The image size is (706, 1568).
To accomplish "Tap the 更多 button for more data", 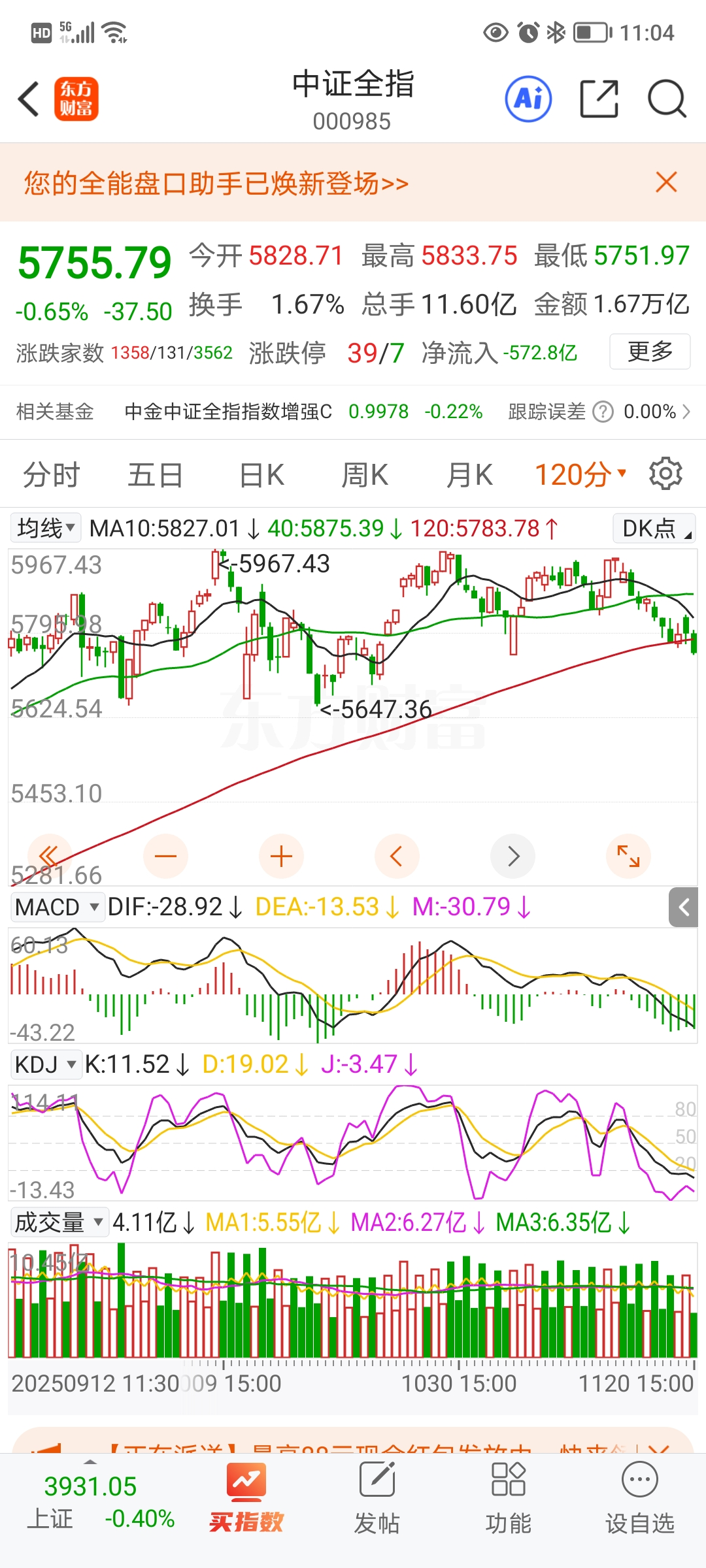I will pyautogui.click(x=650, y=351).
